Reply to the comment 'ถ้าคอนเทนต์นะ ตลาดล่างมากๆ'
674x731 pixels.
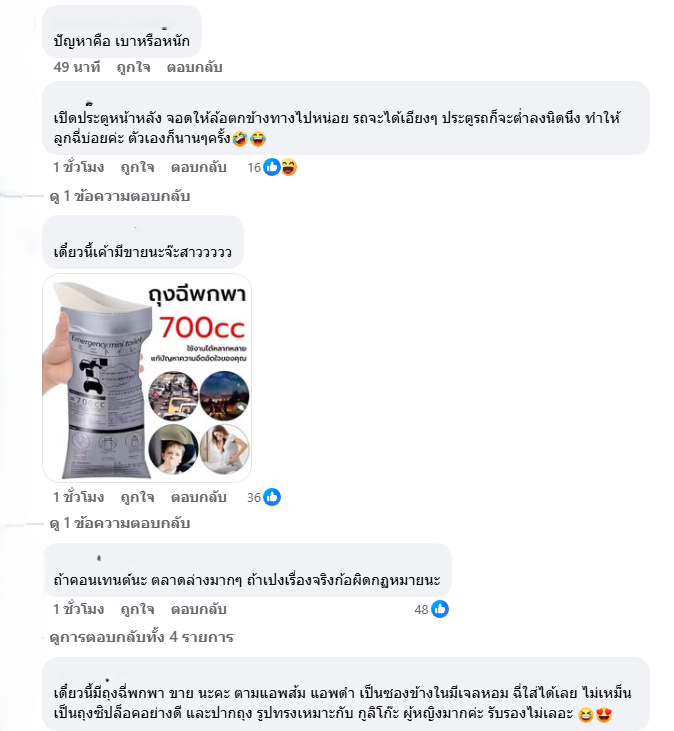[x=198, y=609]
